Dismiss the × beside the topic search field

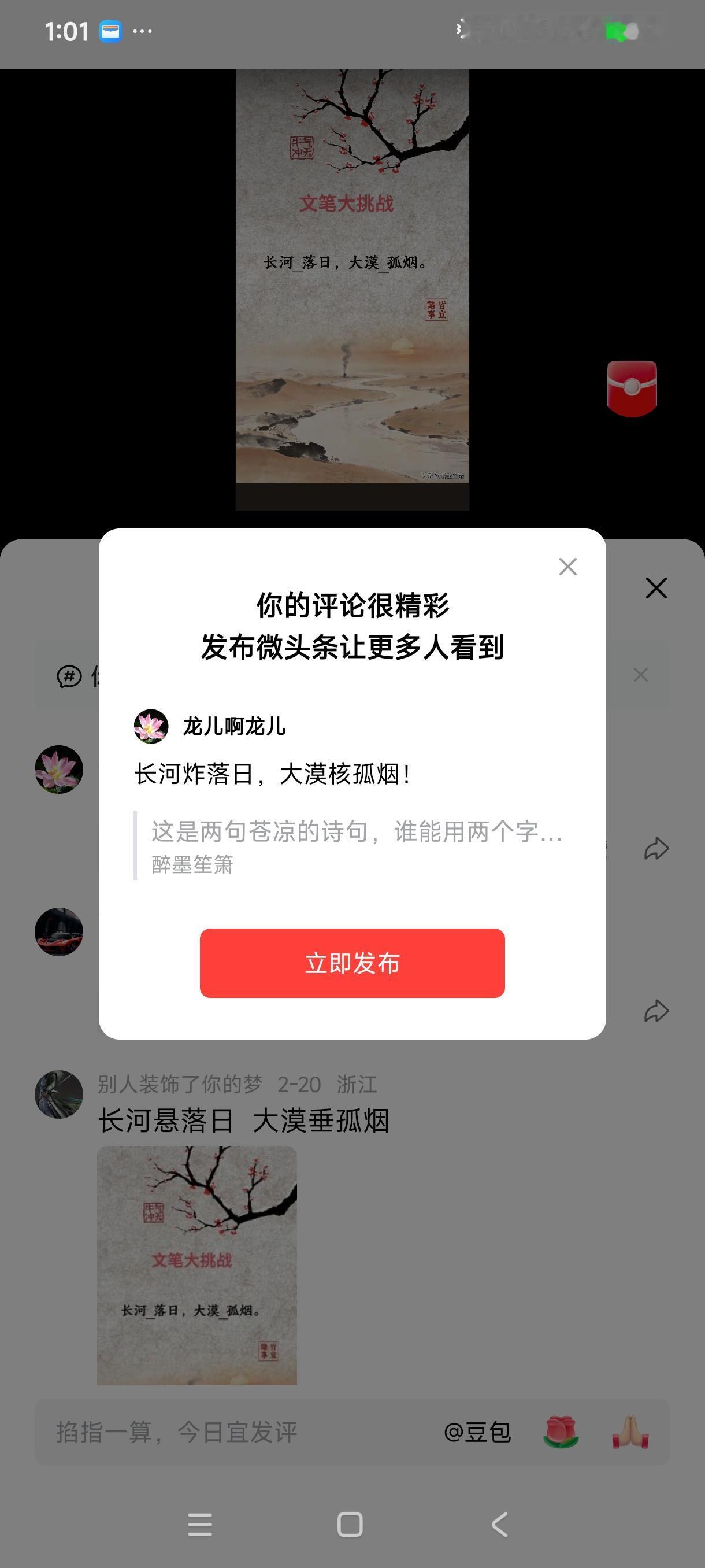pyautogui.click(x=640, y=676)
